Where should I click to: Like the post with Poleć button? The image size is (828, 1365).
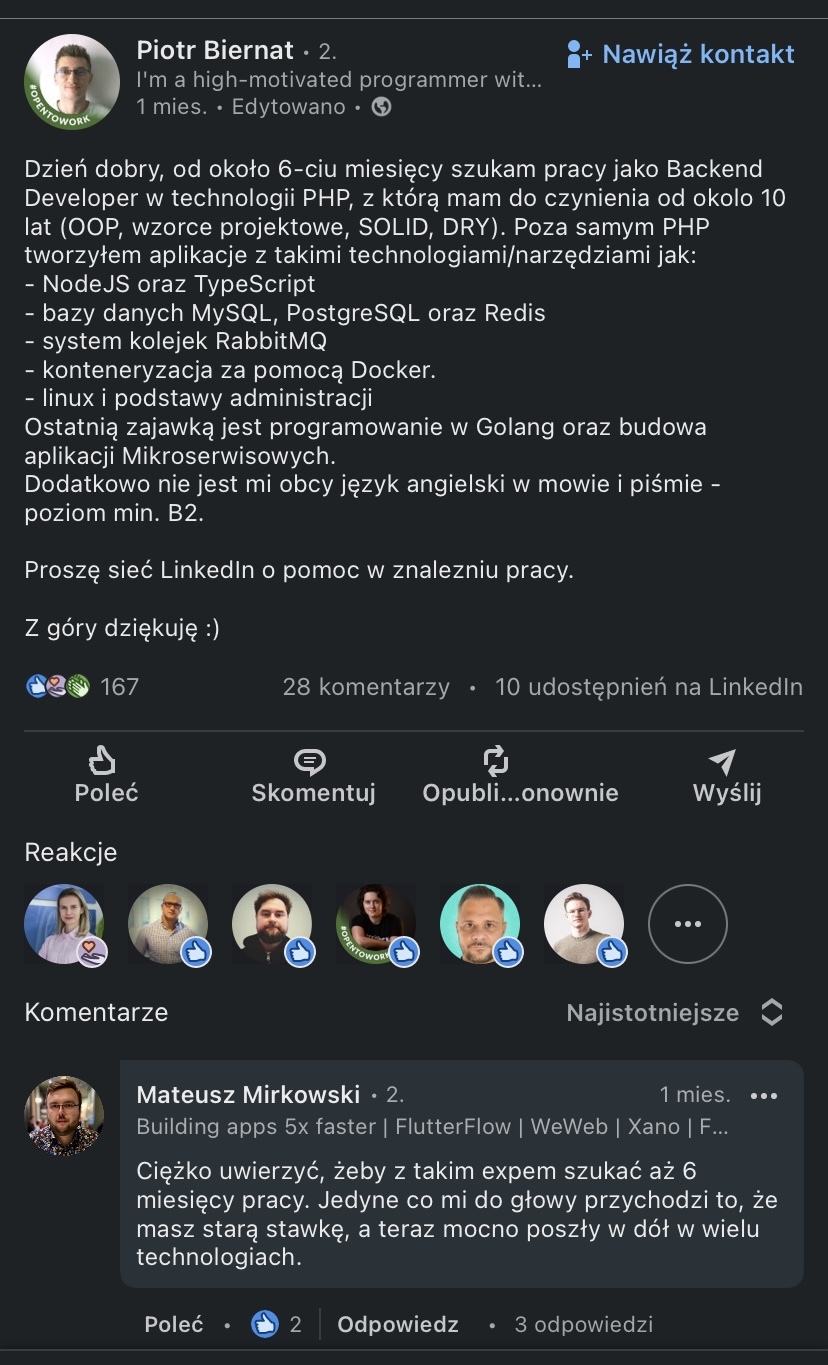[106, 776]
